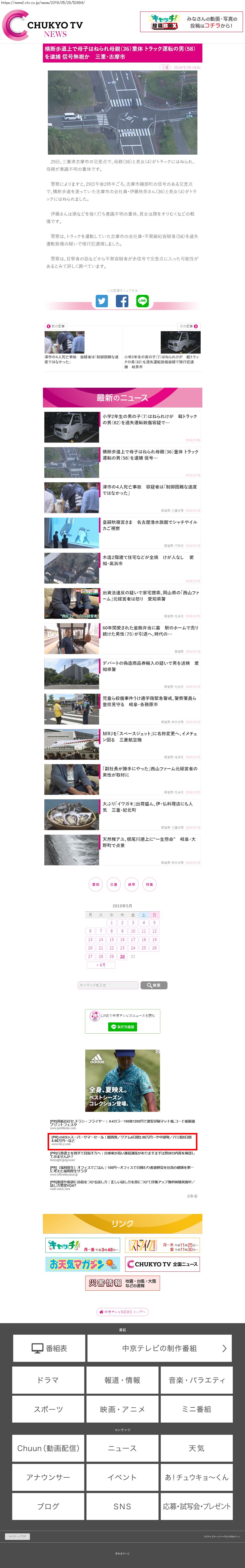
Task: Read the 木造2階建て住宅など全焼 story
Action: click(x=149, y=561)
